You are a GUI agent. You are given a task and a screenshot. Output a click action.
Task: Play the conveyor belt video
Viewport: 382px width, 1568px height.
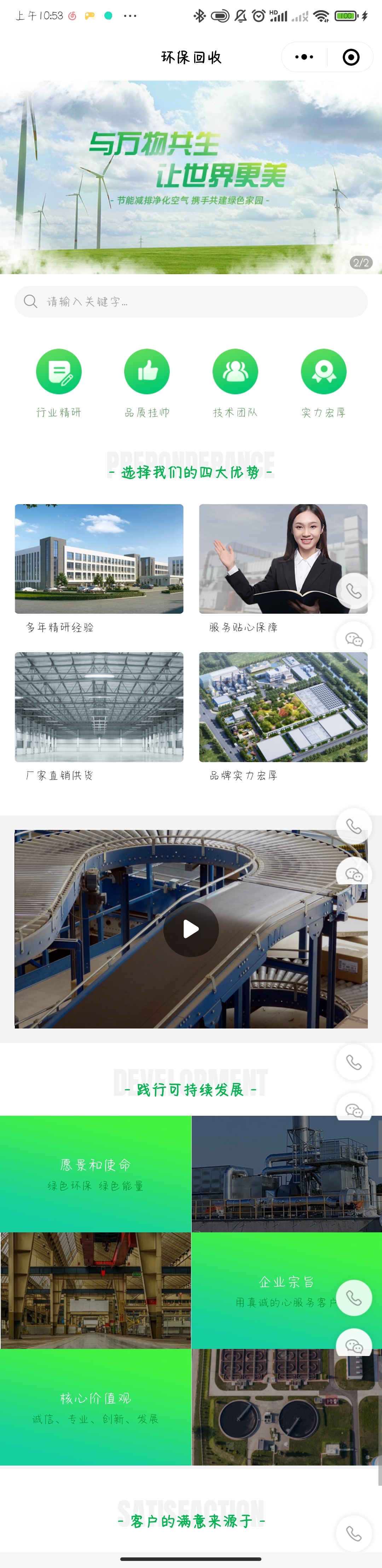pyautogui.click(x=191, y=929)
